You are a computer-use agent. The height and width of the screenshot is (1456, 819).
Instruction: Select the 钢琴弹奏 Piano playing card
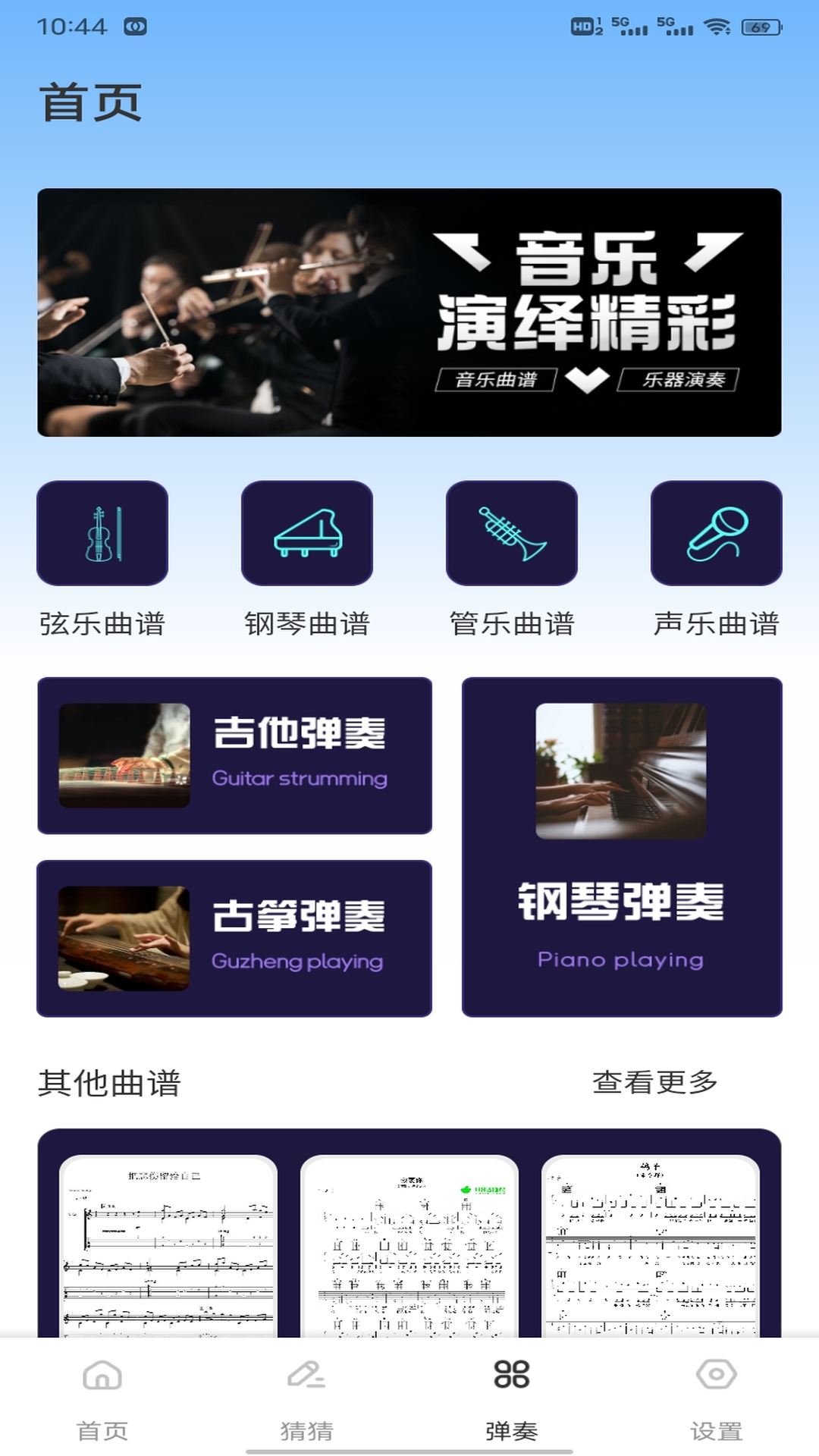click(x=623, y=846)
